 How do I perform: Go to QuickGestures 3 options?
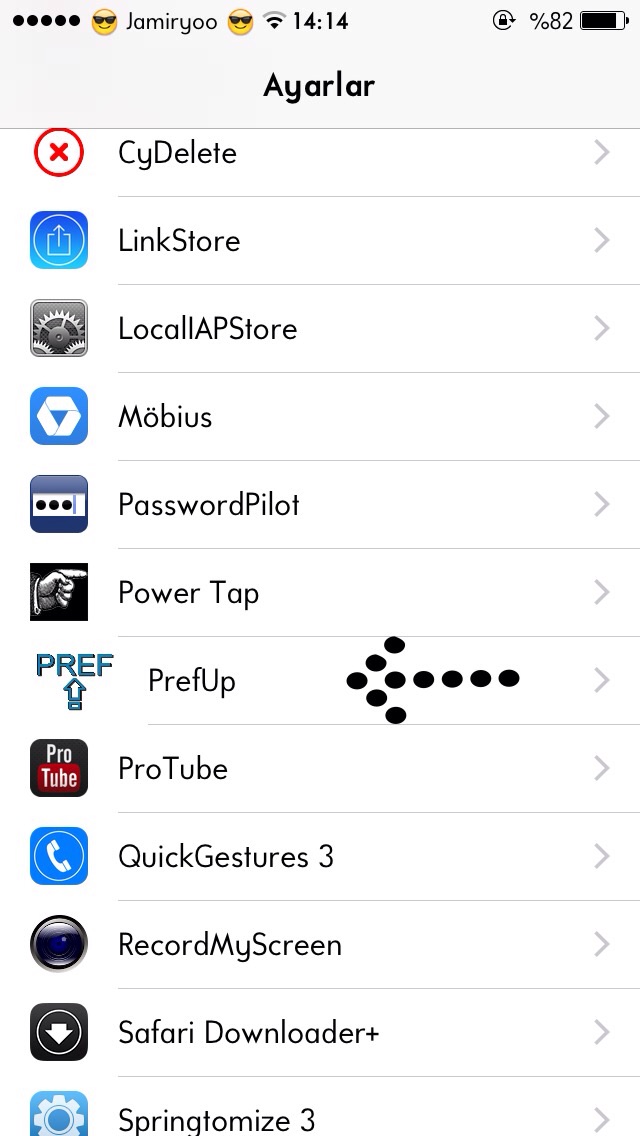pos(320,856)
